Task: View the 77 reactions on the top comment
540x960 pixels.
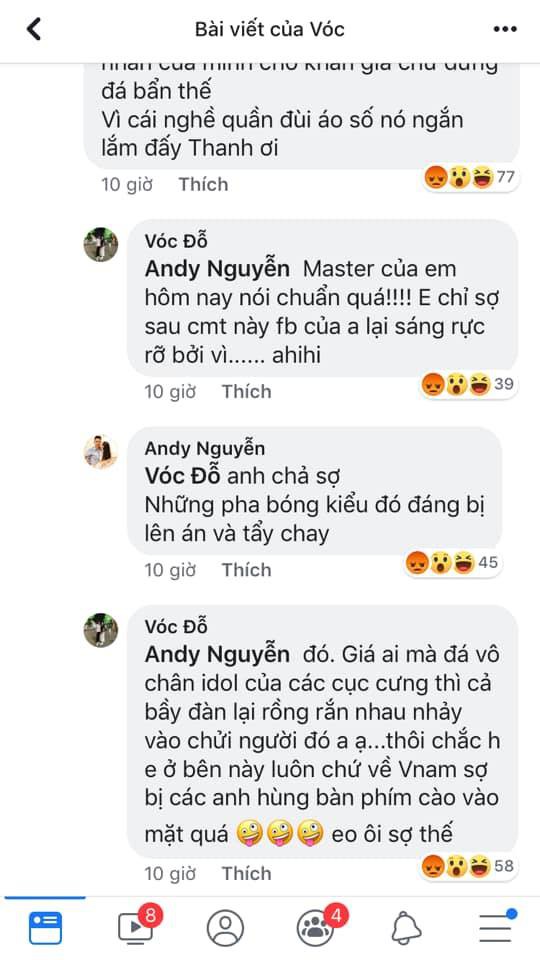Action: [x=470, y=178]
